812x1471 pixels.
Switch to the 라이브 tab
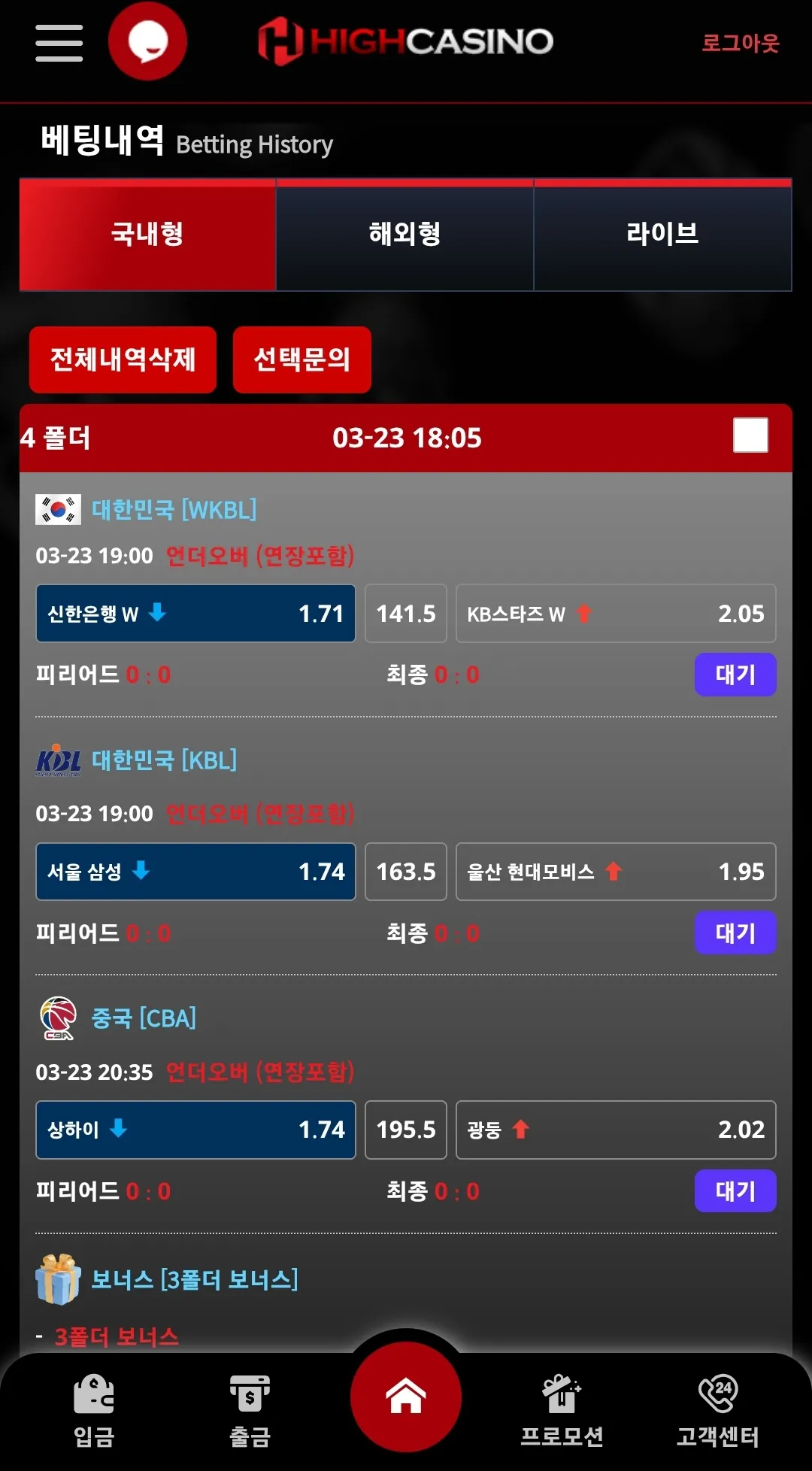pos(662,234)
